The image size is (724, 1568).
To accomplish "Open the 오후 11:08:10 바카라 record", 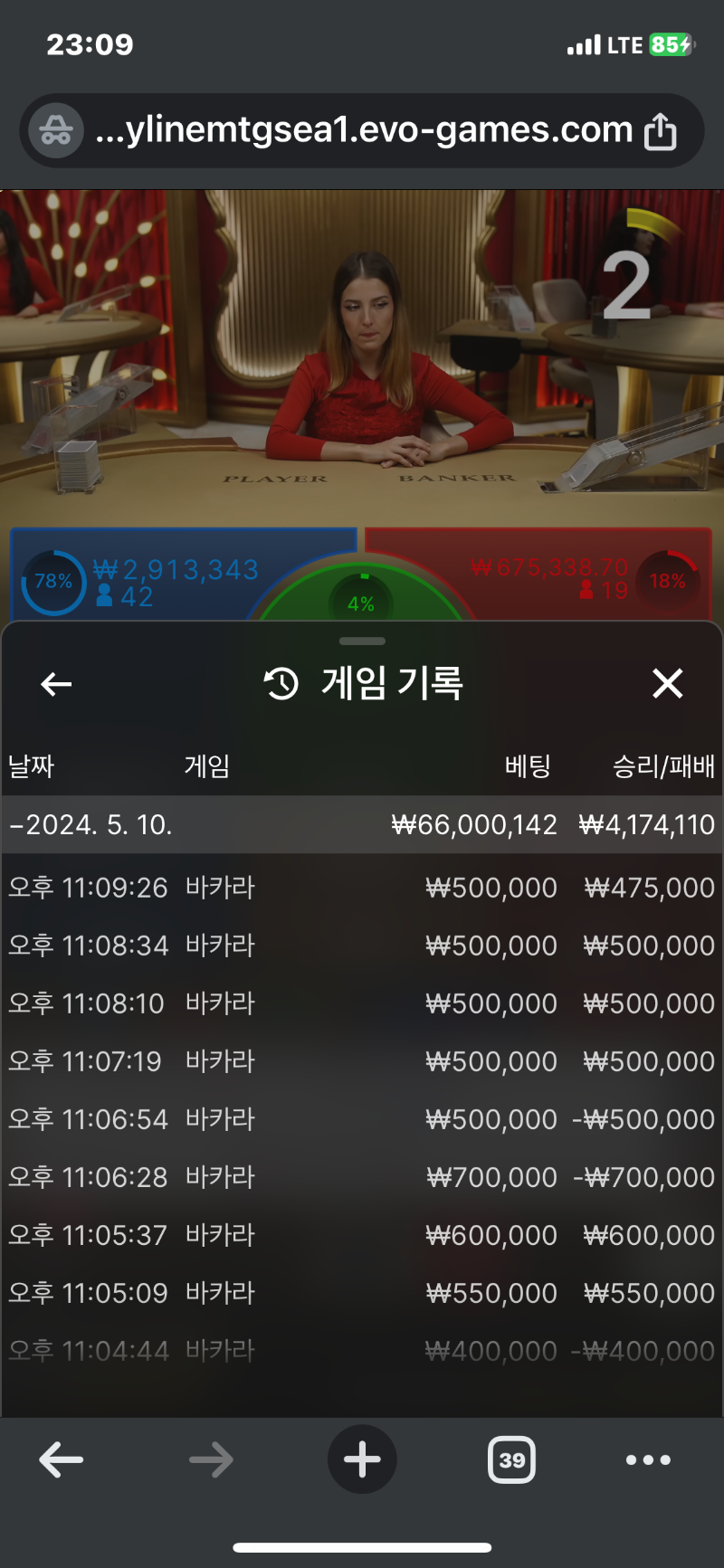I will 362,1003.
